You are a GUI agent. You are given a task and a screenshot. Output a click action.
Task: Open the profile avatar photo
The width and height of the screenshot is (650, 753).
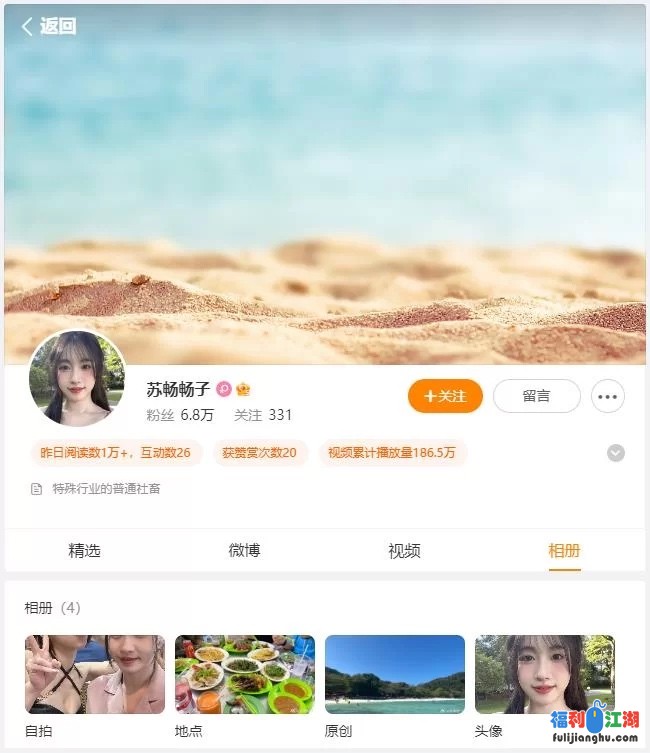(x=76, y=378)
